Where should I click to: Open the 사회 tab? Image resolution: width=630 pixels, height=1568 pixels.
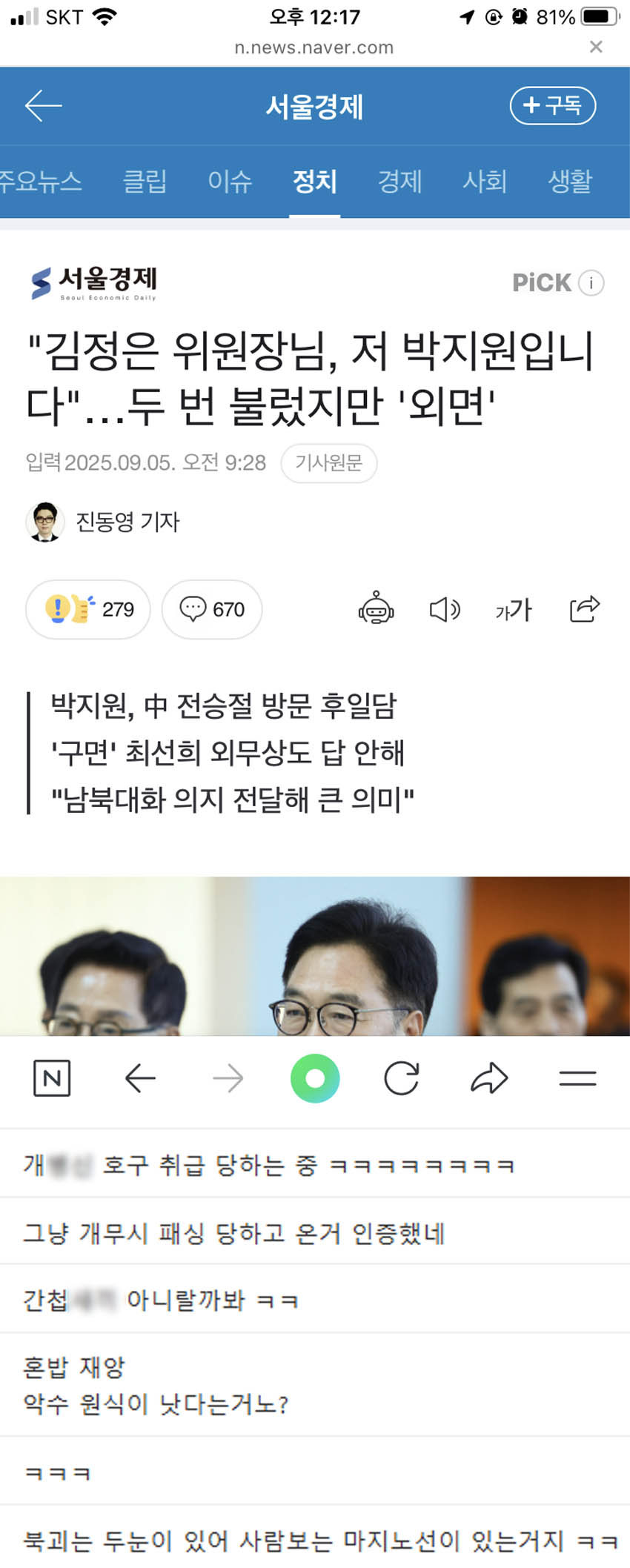pos(485,181)
